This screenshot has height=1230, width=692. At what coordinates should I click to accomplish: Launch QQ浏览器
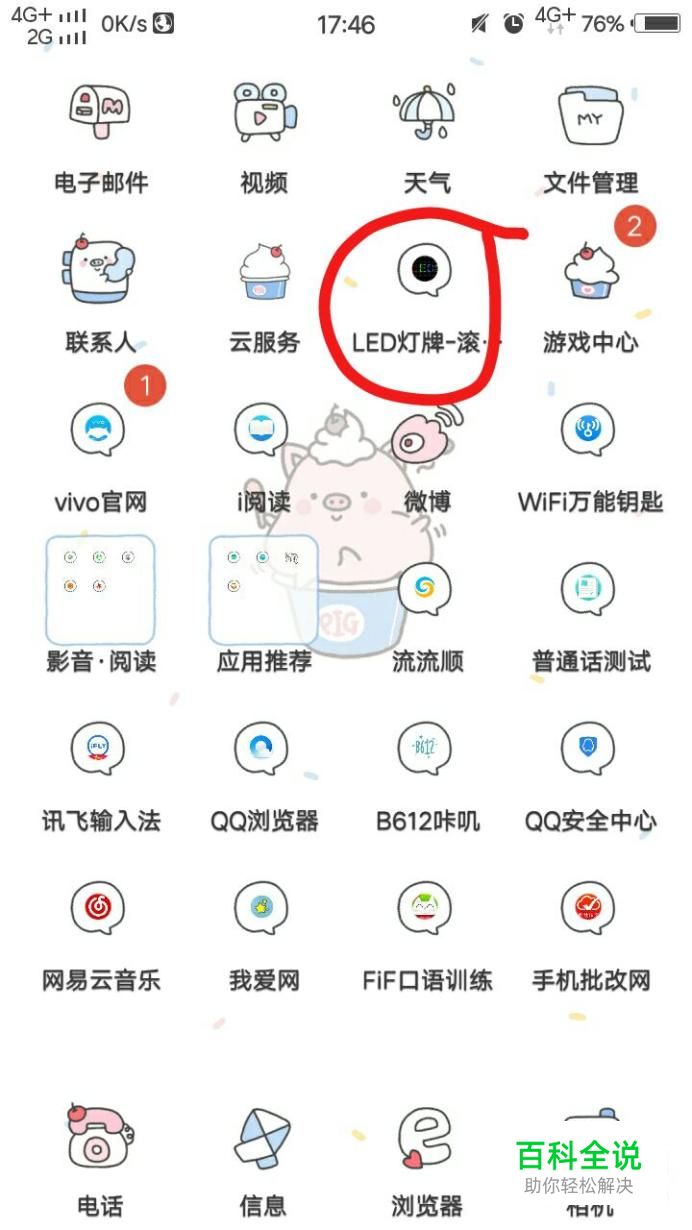click(264, 750)
